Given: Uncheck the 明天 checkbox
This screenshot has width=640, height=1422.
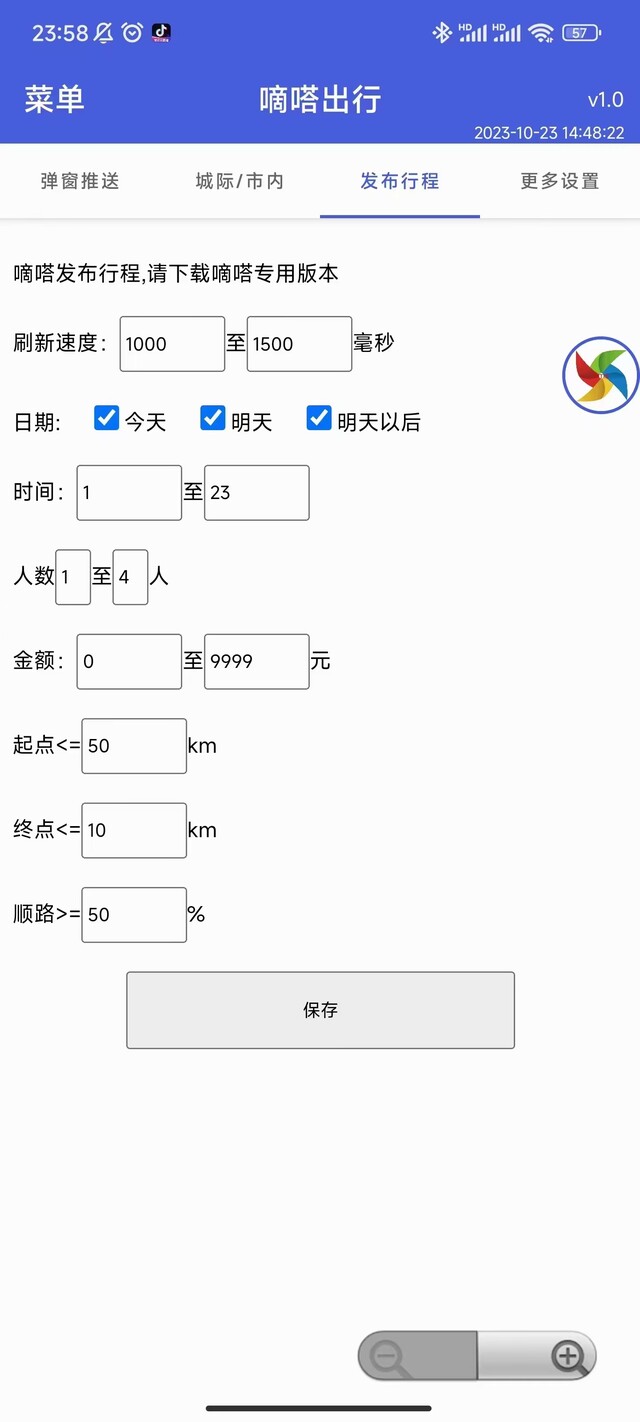Looking at the screenshot, I should [x=212, y=418].
